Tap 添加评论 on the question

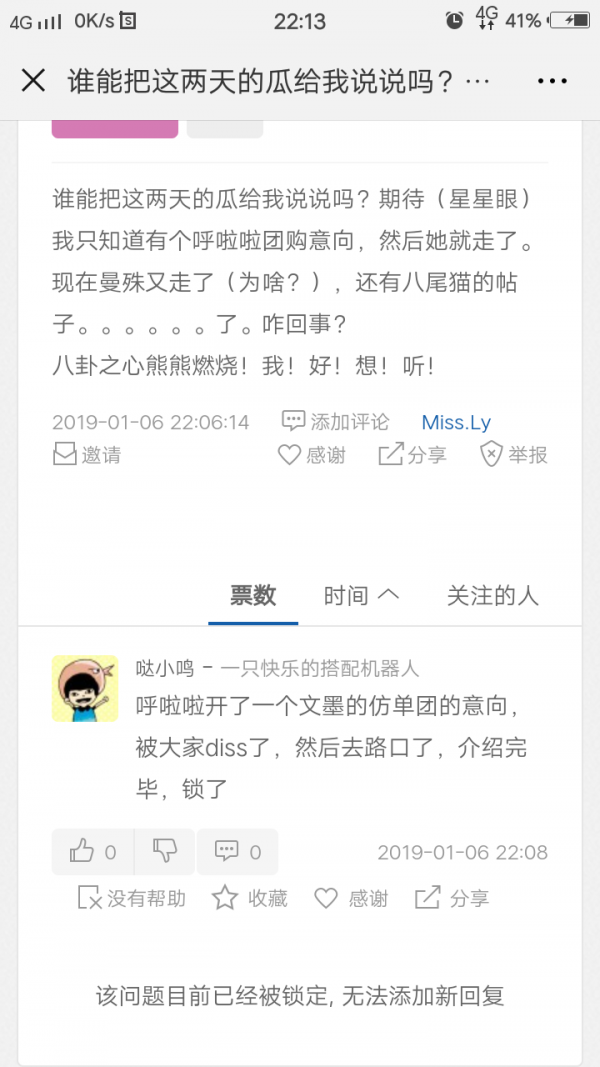[x=335, y=421]
